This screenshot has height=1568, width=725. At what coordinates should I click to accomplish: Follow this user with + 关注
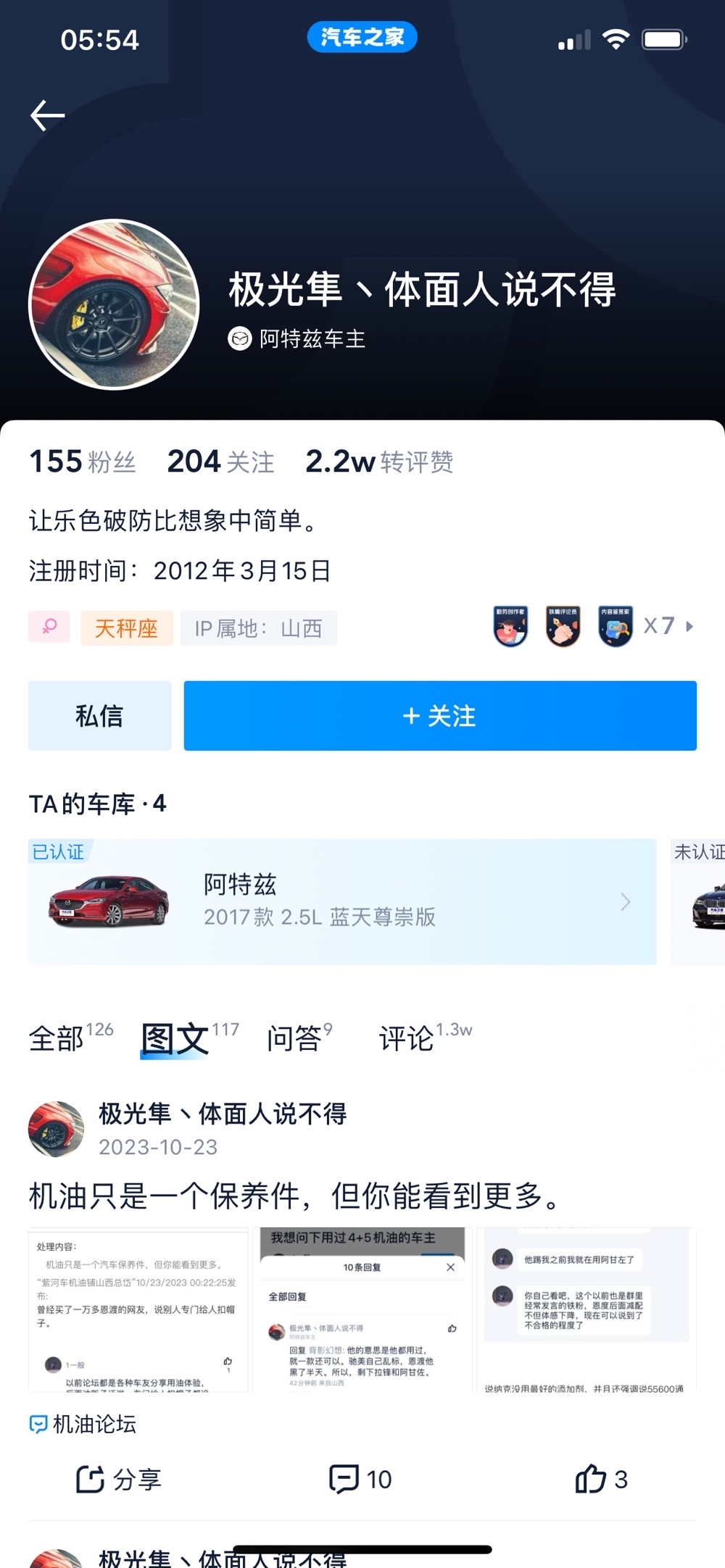439,716
